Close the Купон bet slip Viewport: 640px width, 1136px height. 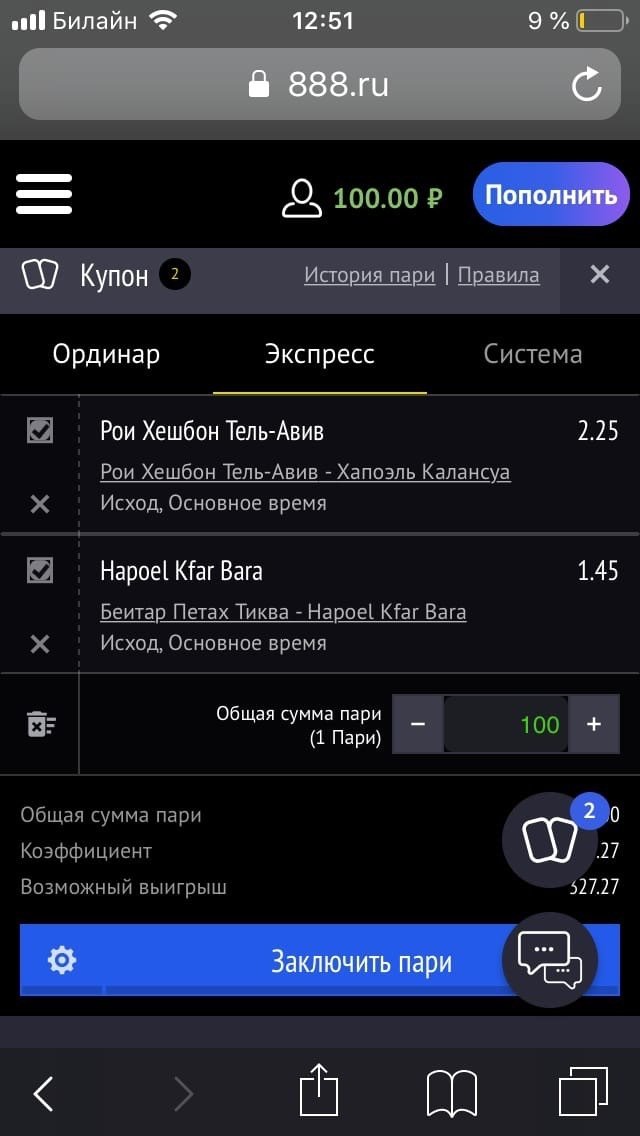[599, 274]
